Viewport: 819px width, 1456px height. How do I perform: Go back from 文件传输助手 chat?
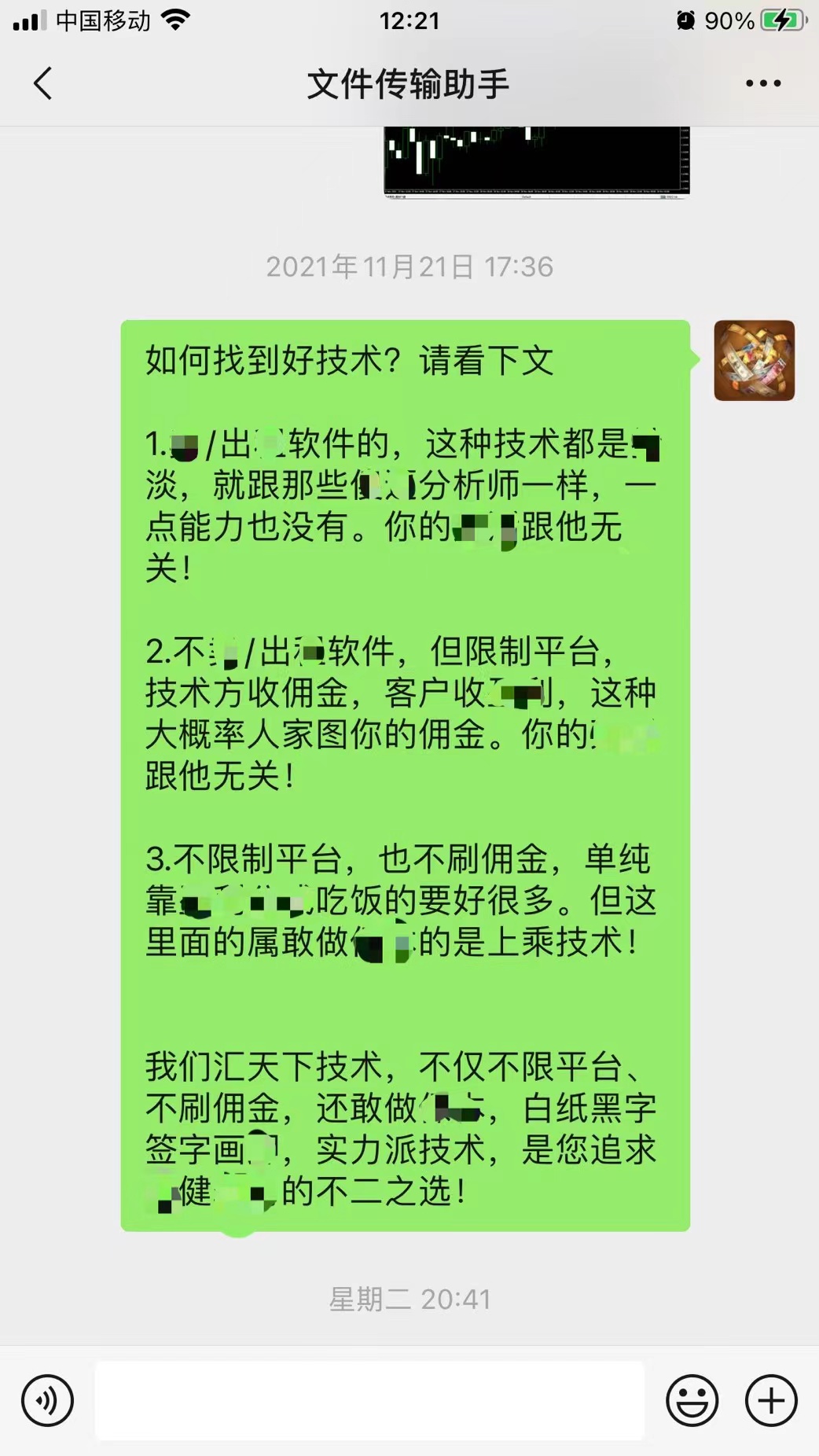[x=43, y=83]
